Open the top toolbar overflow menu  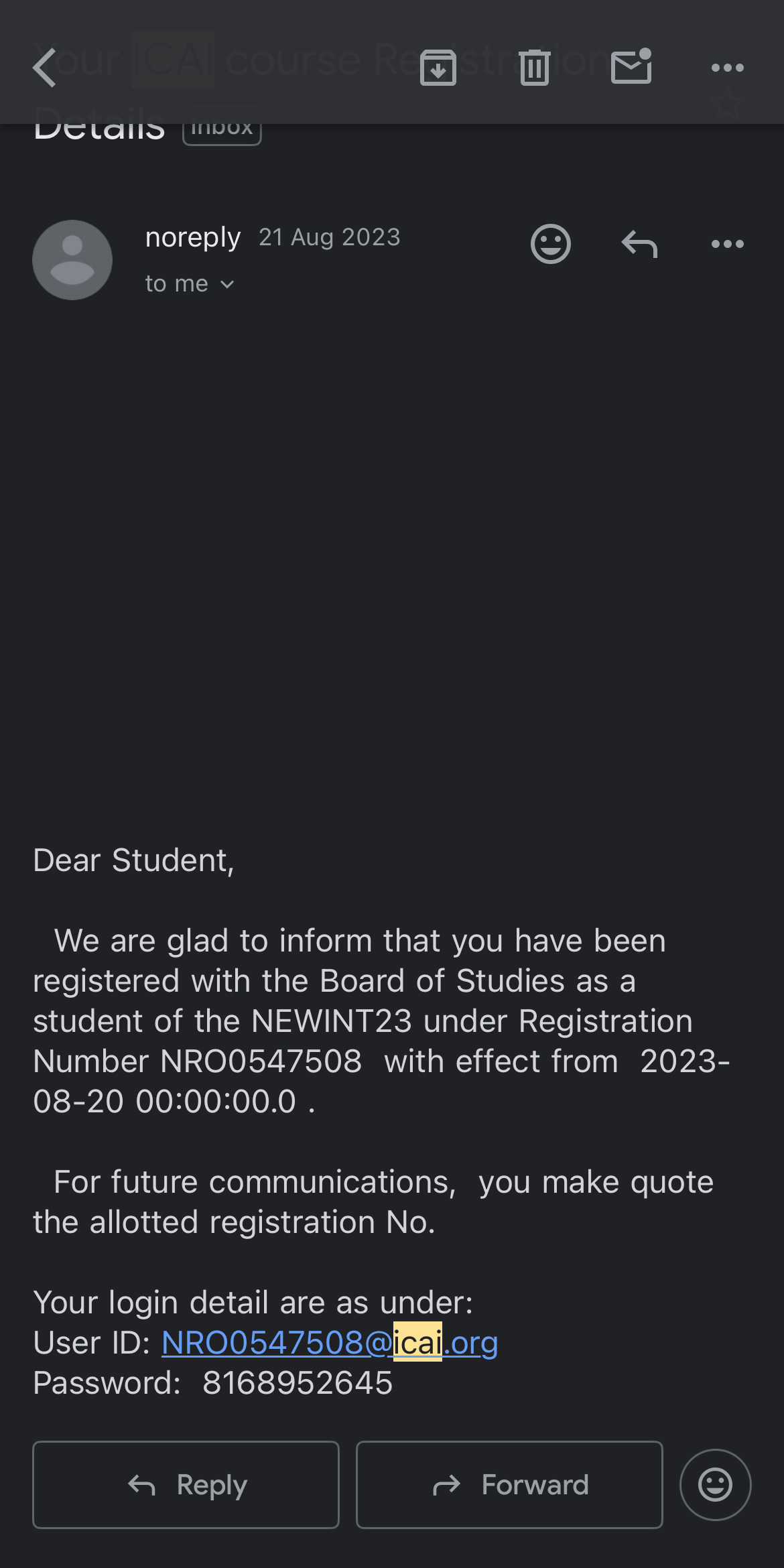(x=727, y=68)
